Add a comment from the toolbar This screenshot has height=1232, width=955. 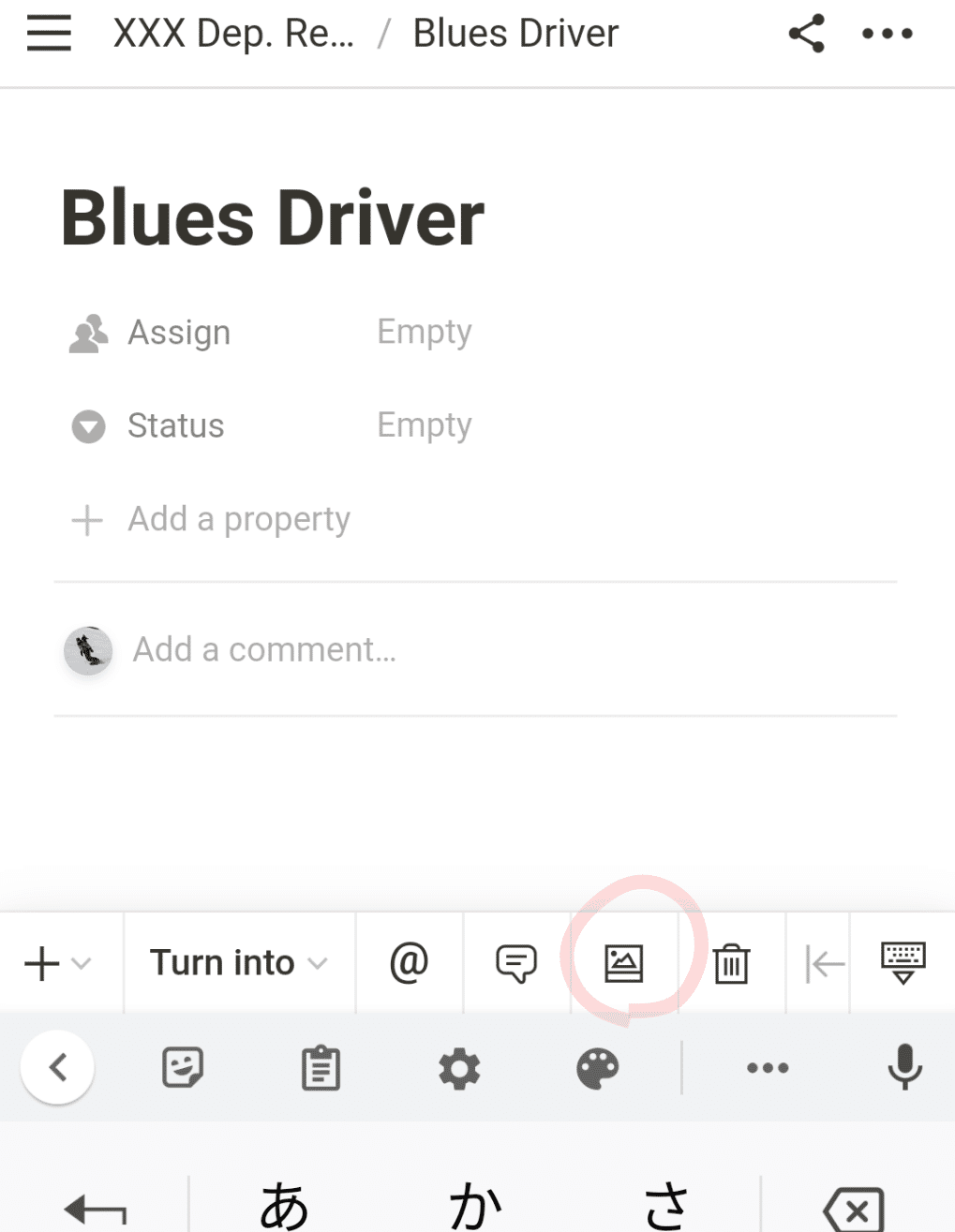(516, 963)
